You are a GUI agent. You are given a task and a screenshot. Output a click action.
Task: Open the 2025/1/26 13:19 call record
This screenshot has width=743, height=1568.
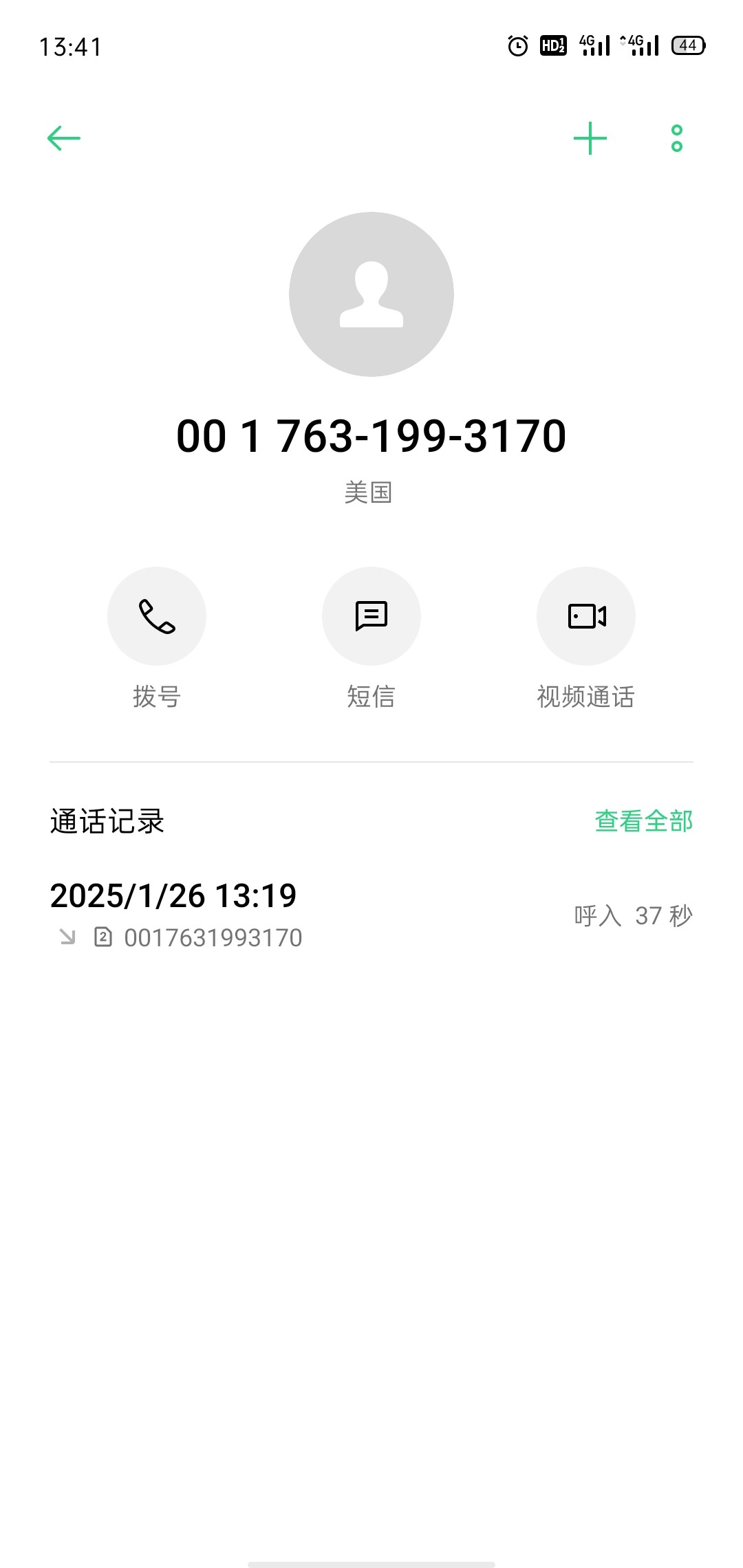point(371,915)
